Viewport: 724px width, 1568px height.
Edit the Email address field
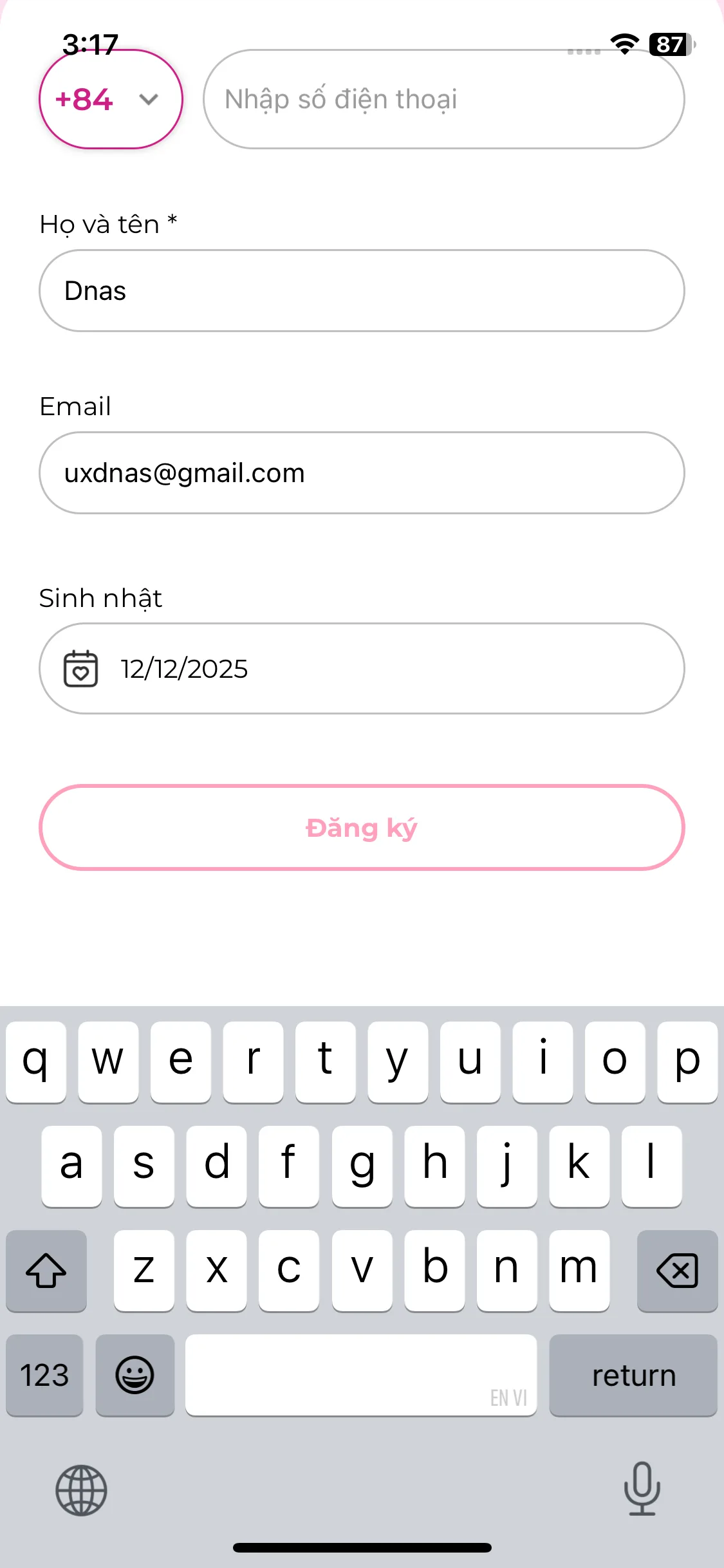coord(362,473)
